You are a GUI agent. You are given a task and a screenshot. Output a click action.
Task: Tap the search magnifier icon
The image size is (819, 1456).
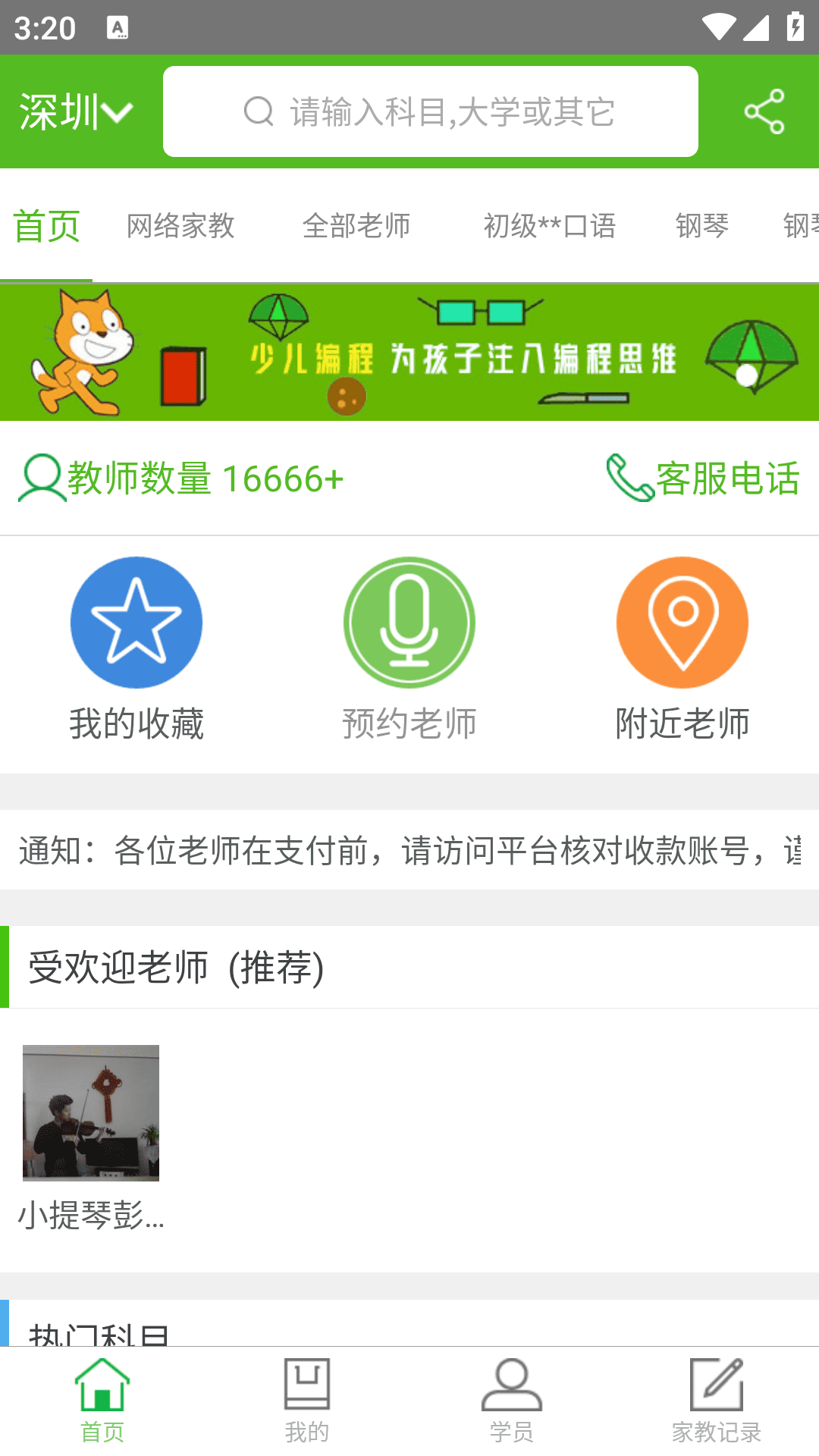tap(259, 111)
